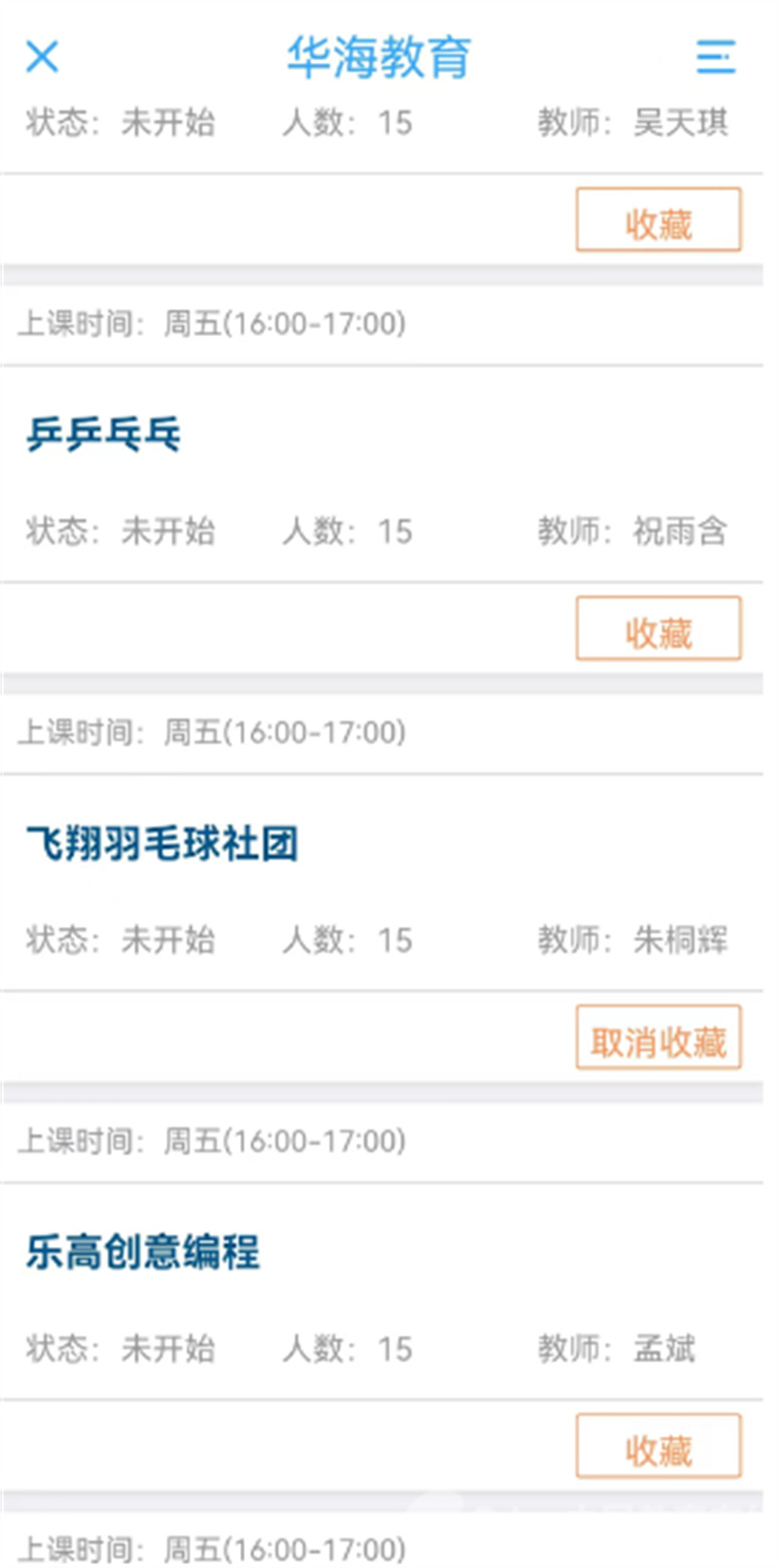
Task: Open the menu icon at top right
Action: click(x=715, y=56)
